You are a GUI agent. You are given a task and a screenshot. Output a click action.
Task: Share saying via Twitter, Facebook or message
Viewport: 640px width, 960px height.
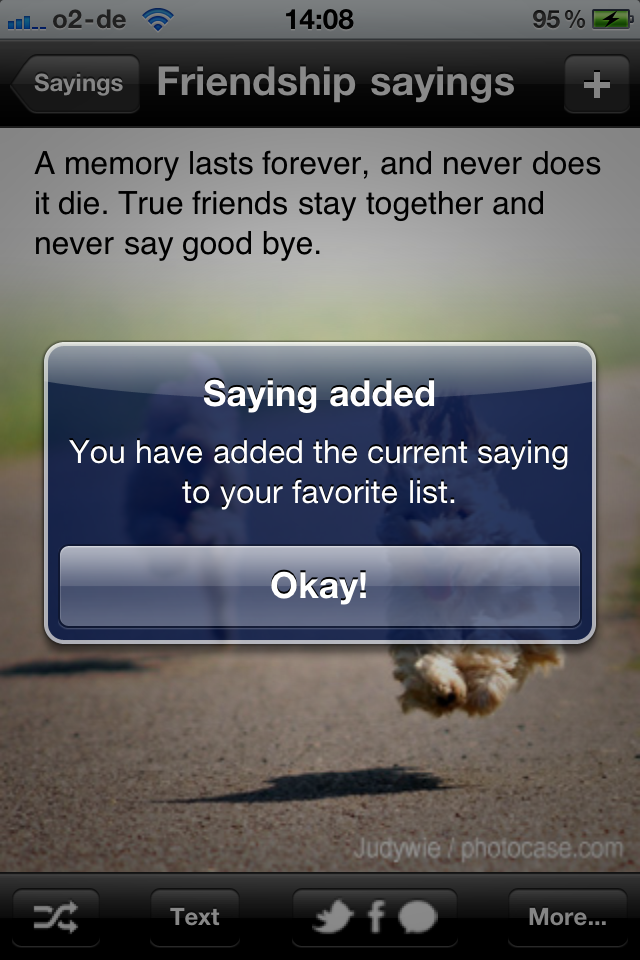(374, 916)
